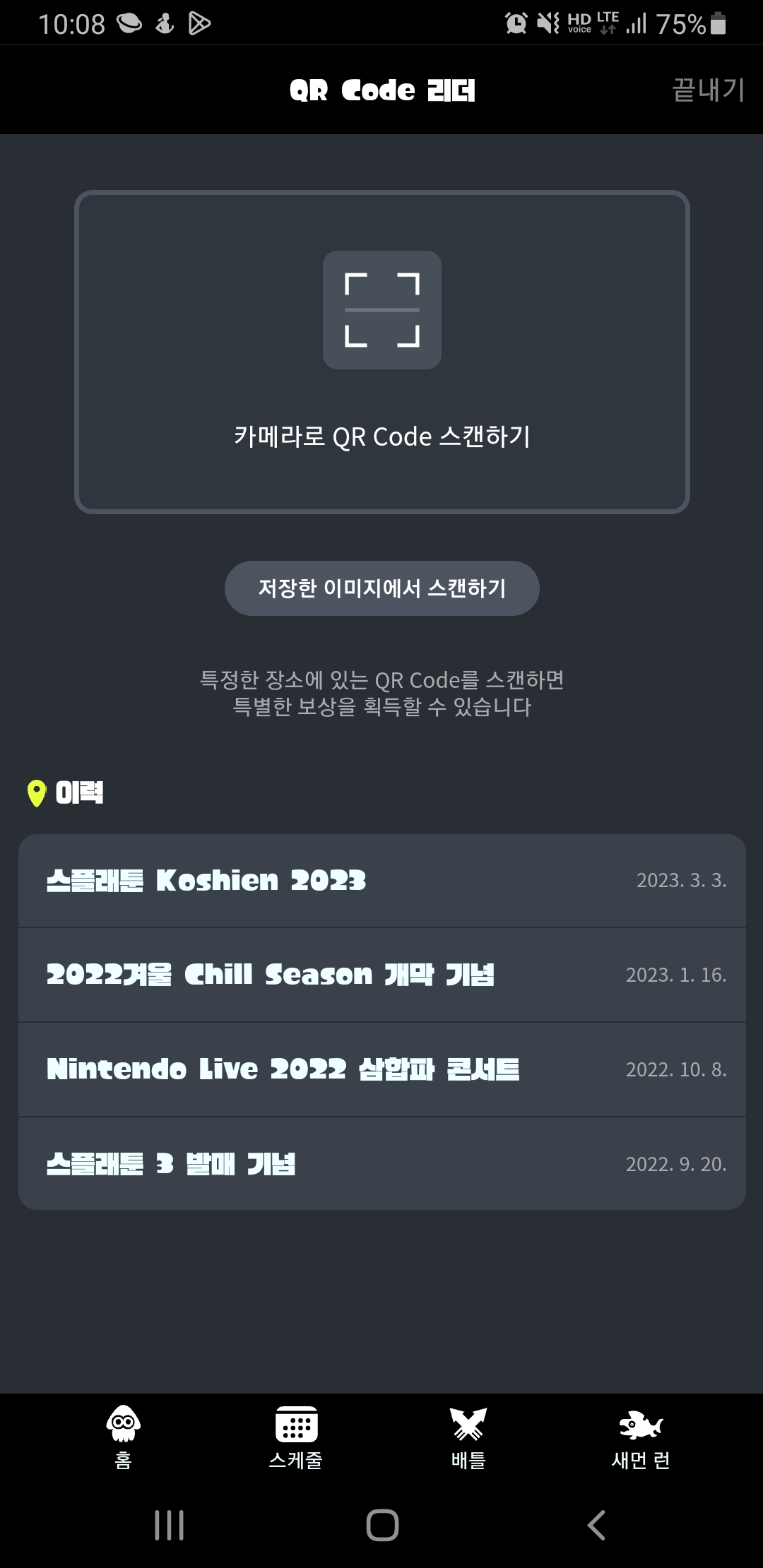763x1568 pixels.
Task: Go back using the system back button
Action: tap(596, 1525)
